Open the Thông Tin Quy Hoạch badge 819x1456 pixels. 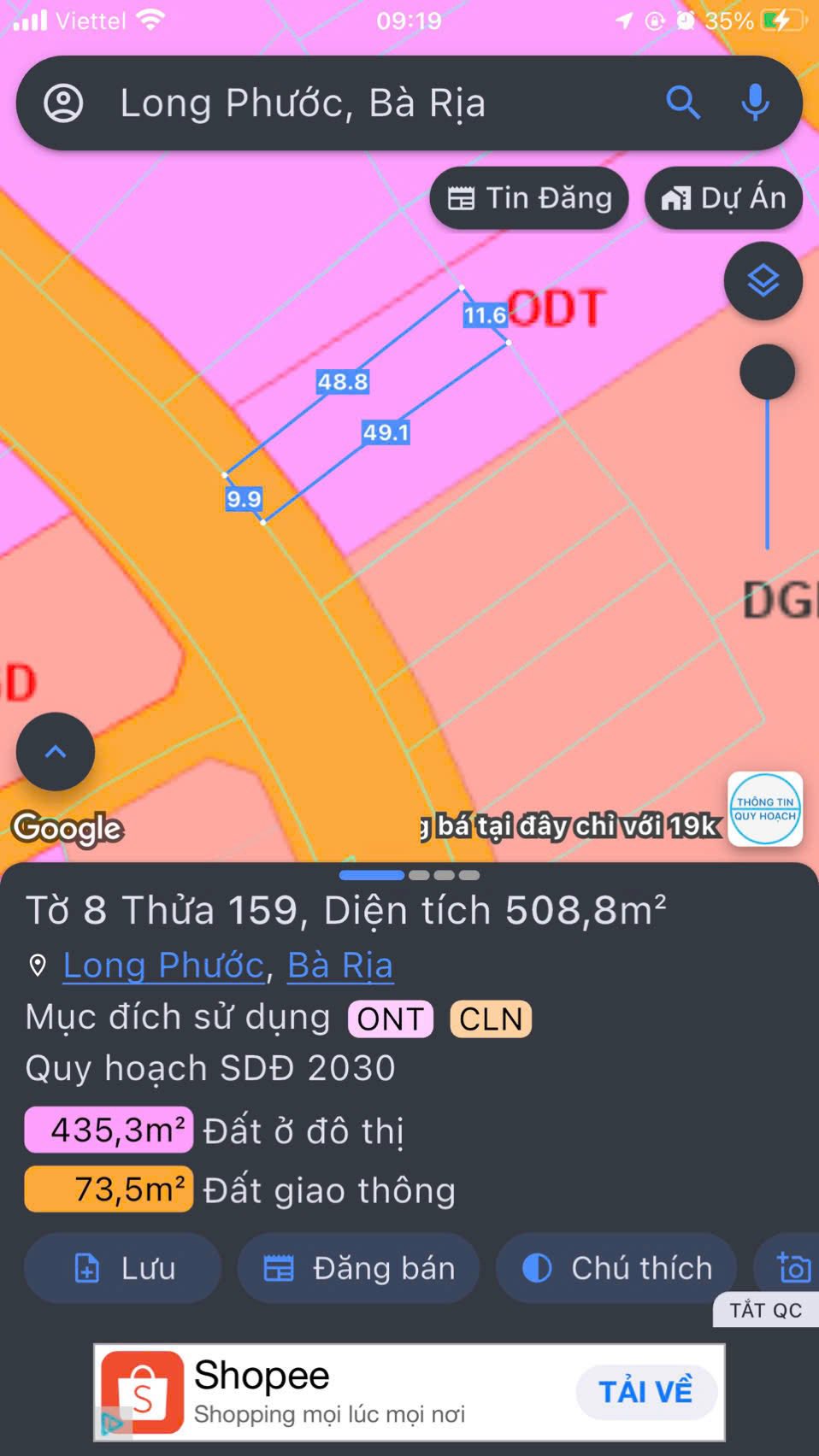765,810
